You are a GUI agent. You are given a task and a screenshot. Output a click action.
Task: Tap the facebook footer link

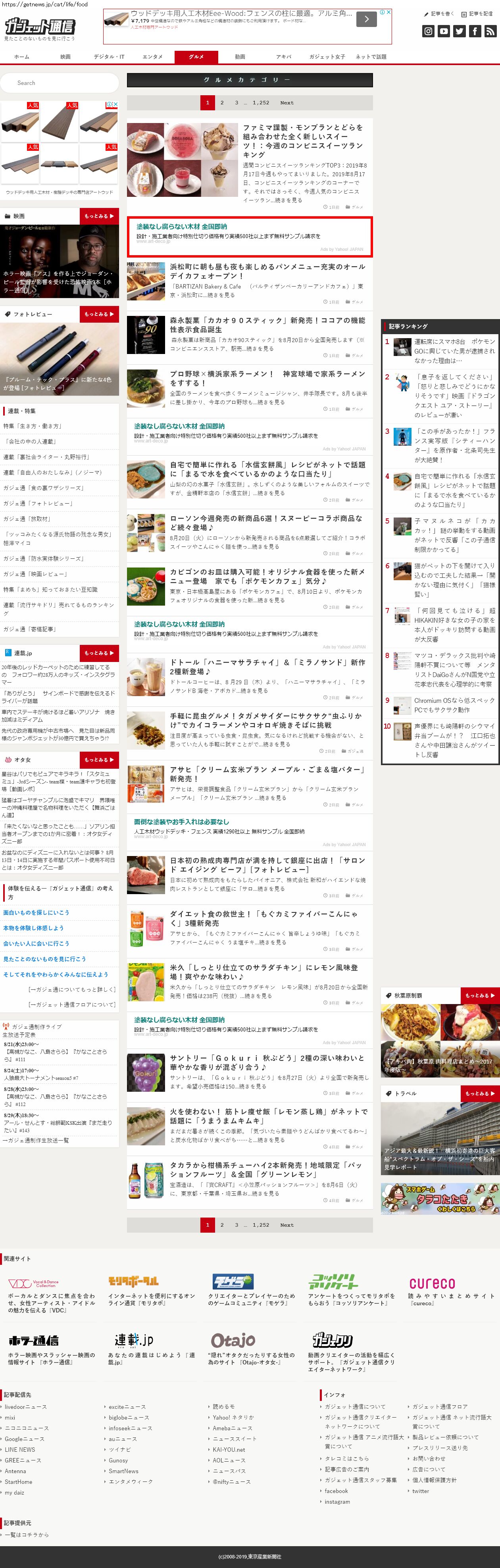click(x=336, y=1491)
